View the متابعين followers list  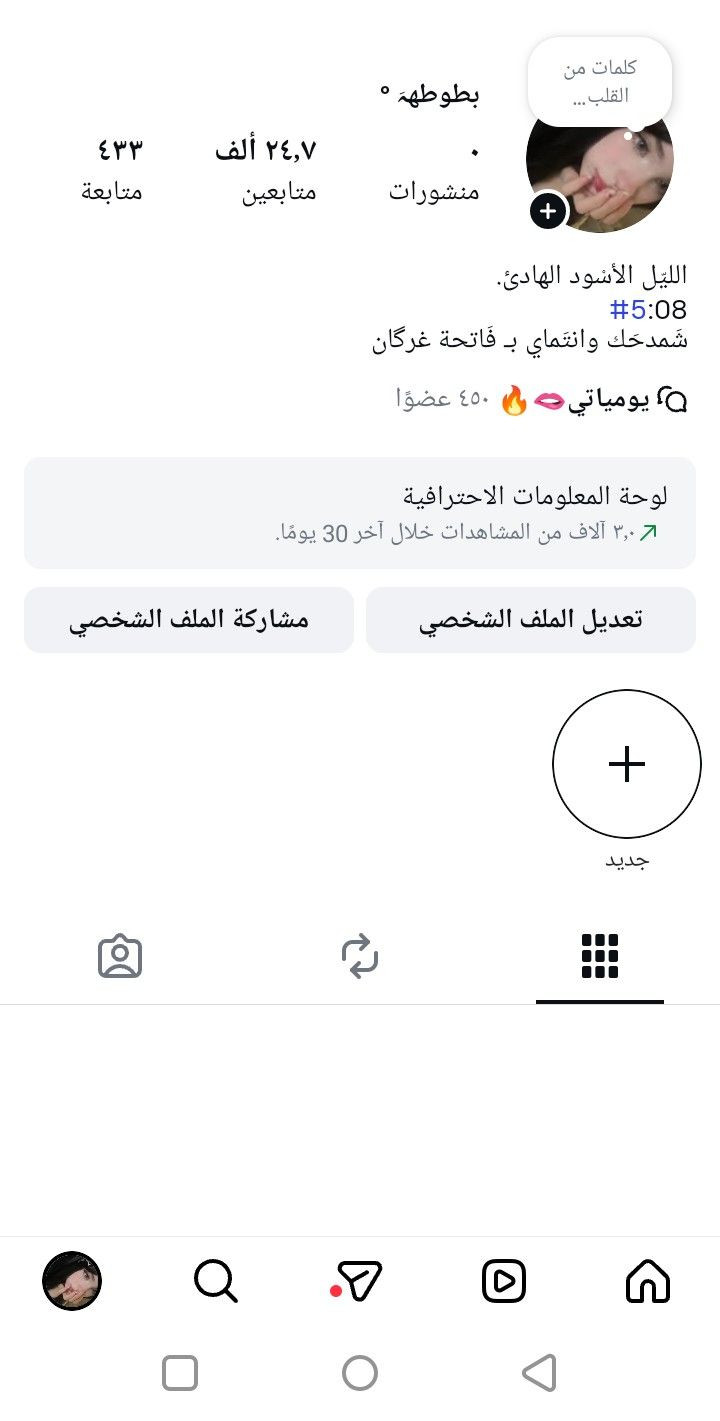(x=266, y=170)
